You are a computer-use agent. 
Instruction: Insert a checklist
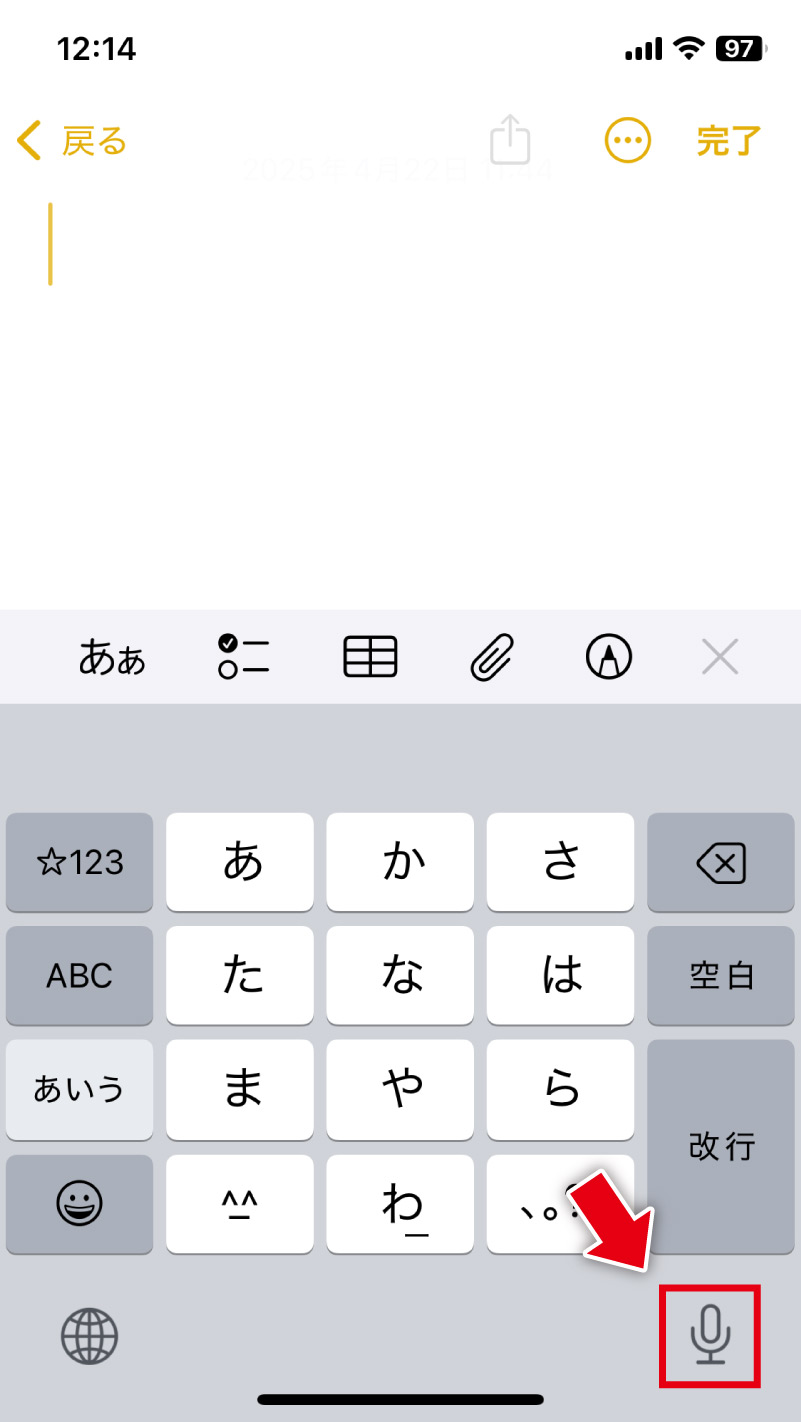click(x=243, y=657)
